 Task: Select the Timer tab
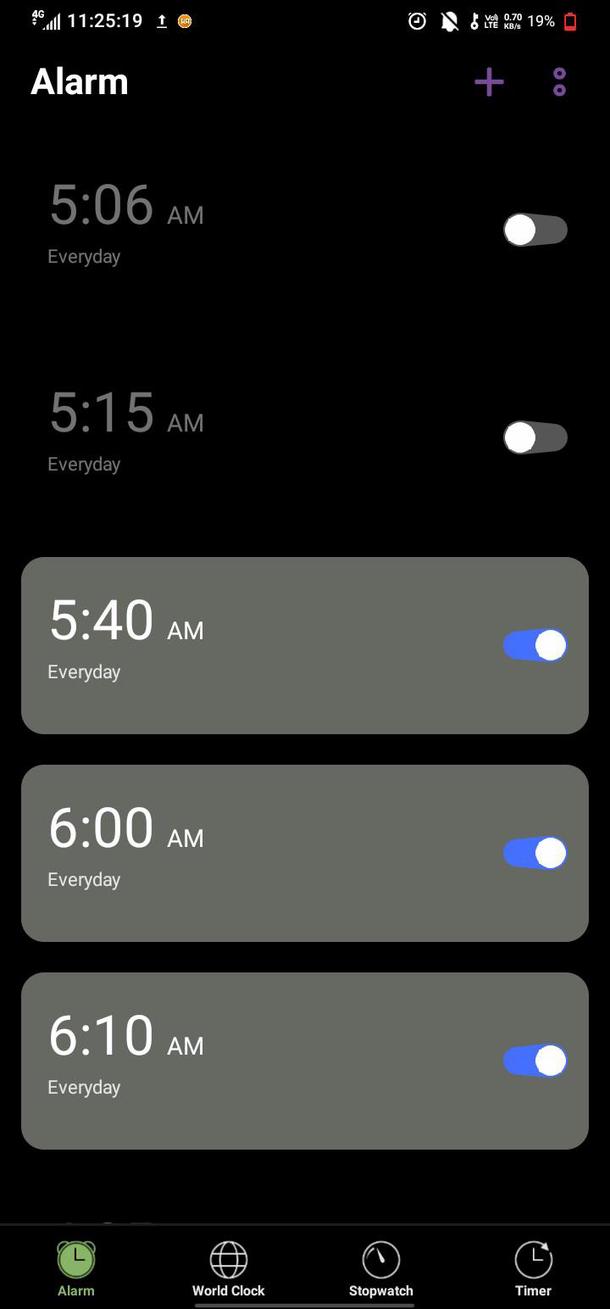coord(533,1268)
